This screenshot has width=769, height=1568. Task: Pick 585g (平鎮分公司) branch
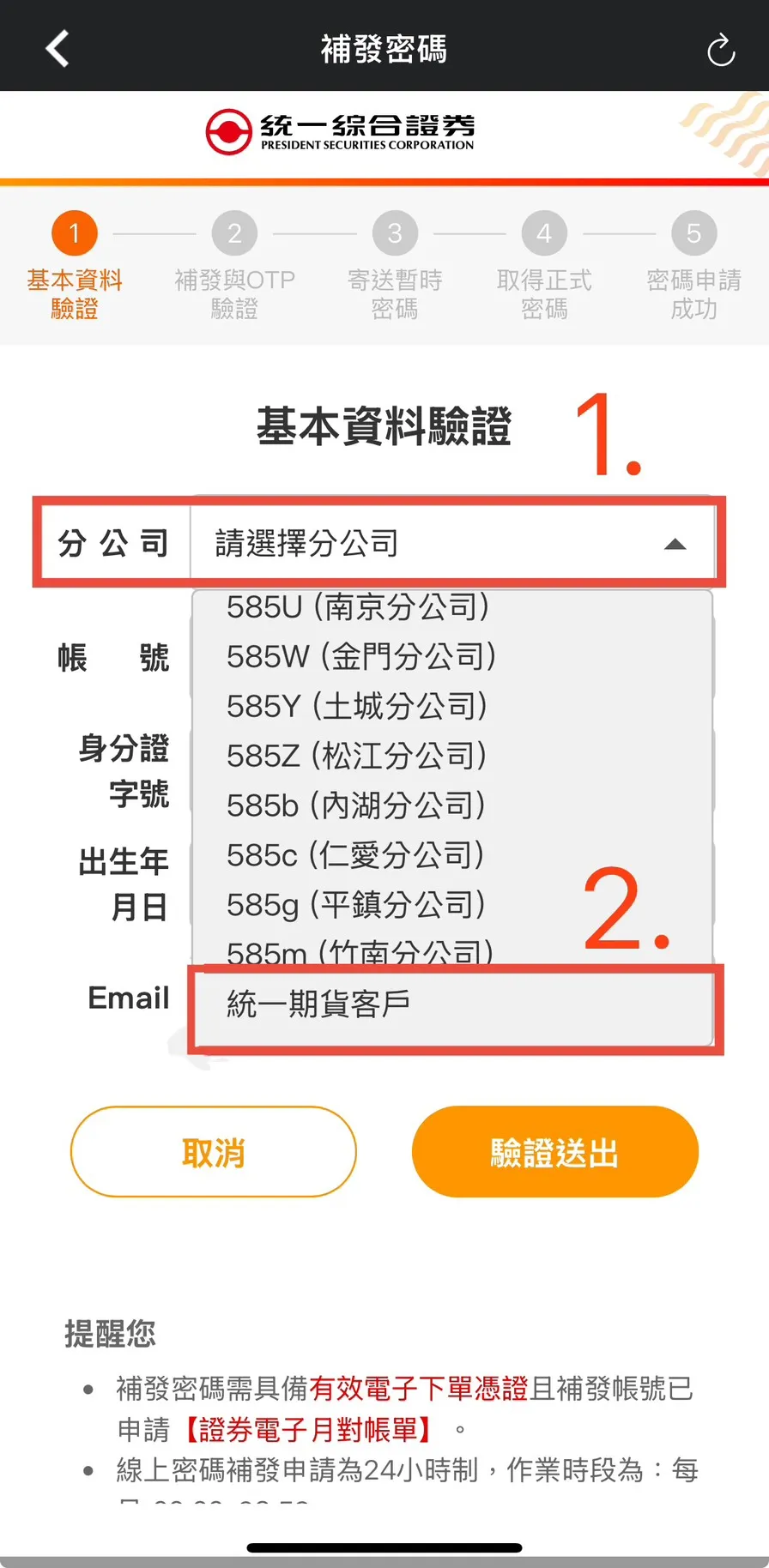tap(356, 905)
